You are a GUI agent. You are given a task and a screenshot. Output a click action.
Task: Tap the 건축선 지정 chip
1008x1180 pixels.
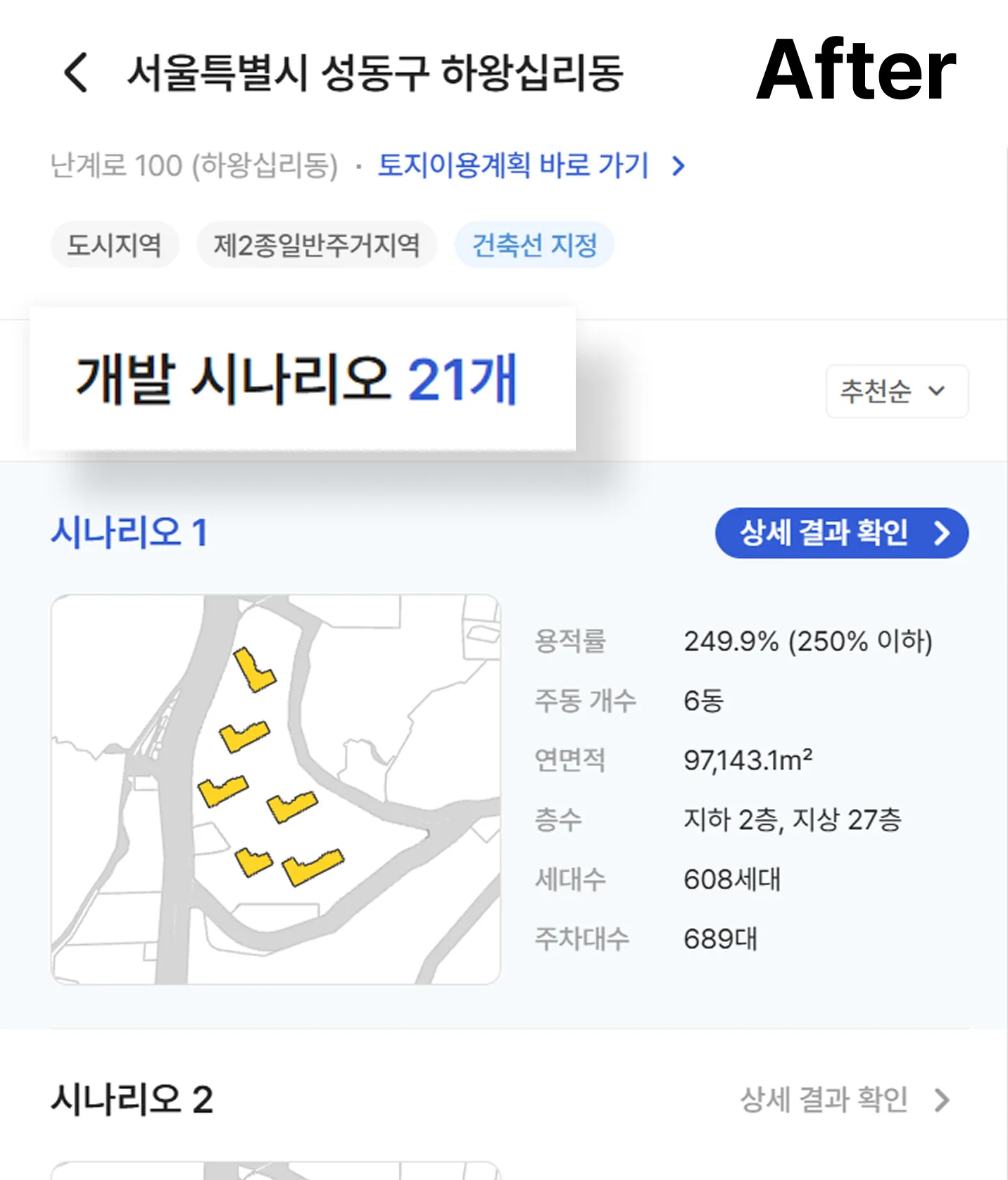coord(534,245)
